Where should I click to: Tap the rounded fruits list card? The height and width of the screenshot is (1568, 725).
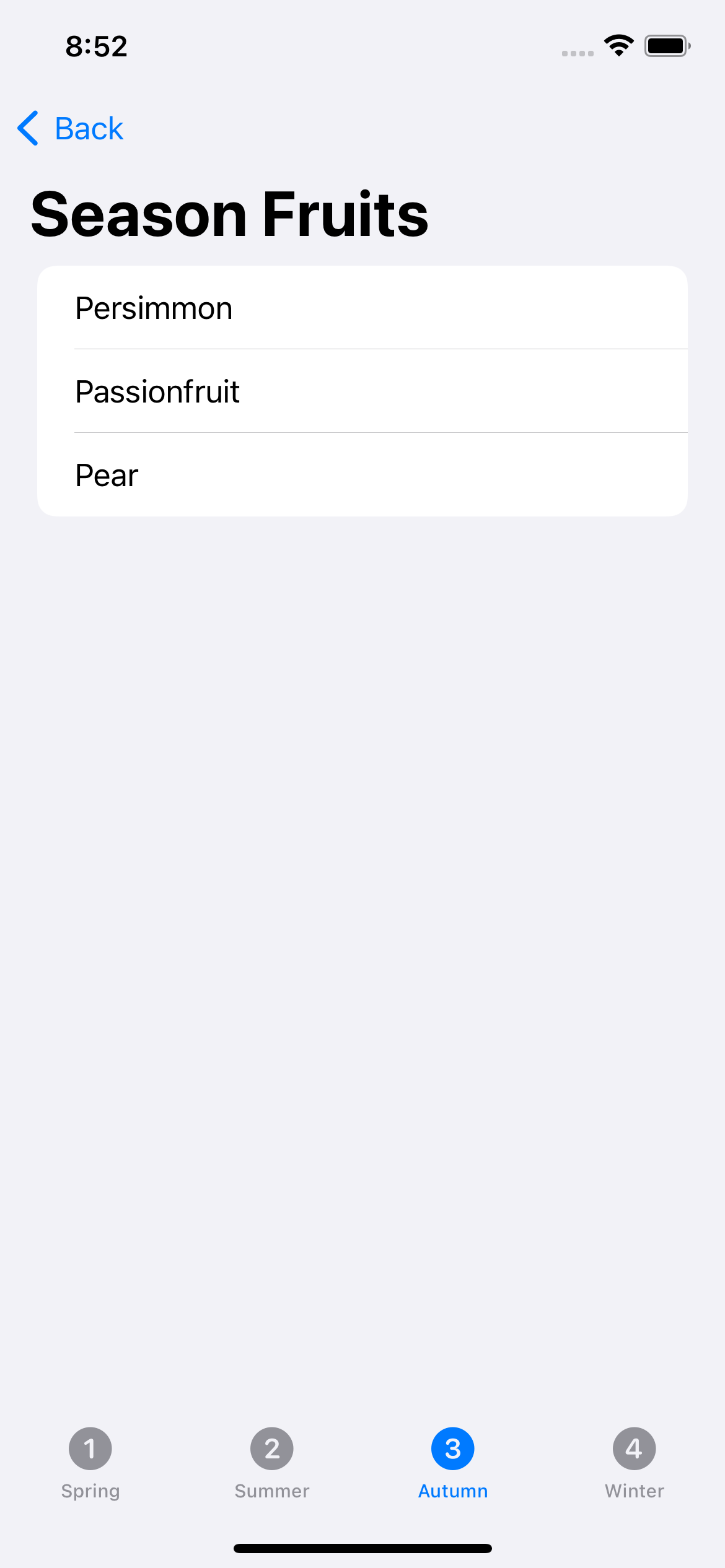tap(362, 390)
